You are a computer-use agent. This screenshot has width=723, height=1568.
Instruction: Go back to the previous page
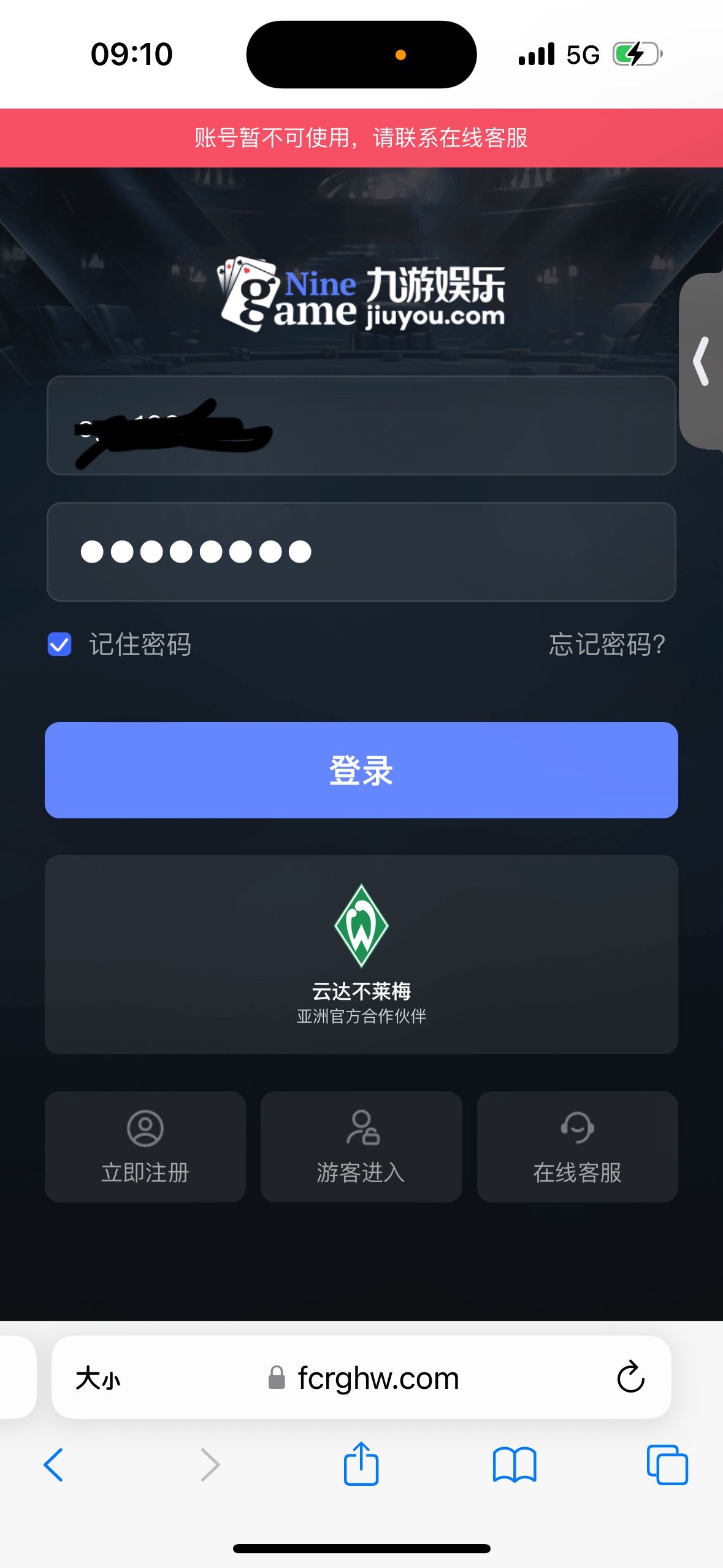(x=54, y=1465)
